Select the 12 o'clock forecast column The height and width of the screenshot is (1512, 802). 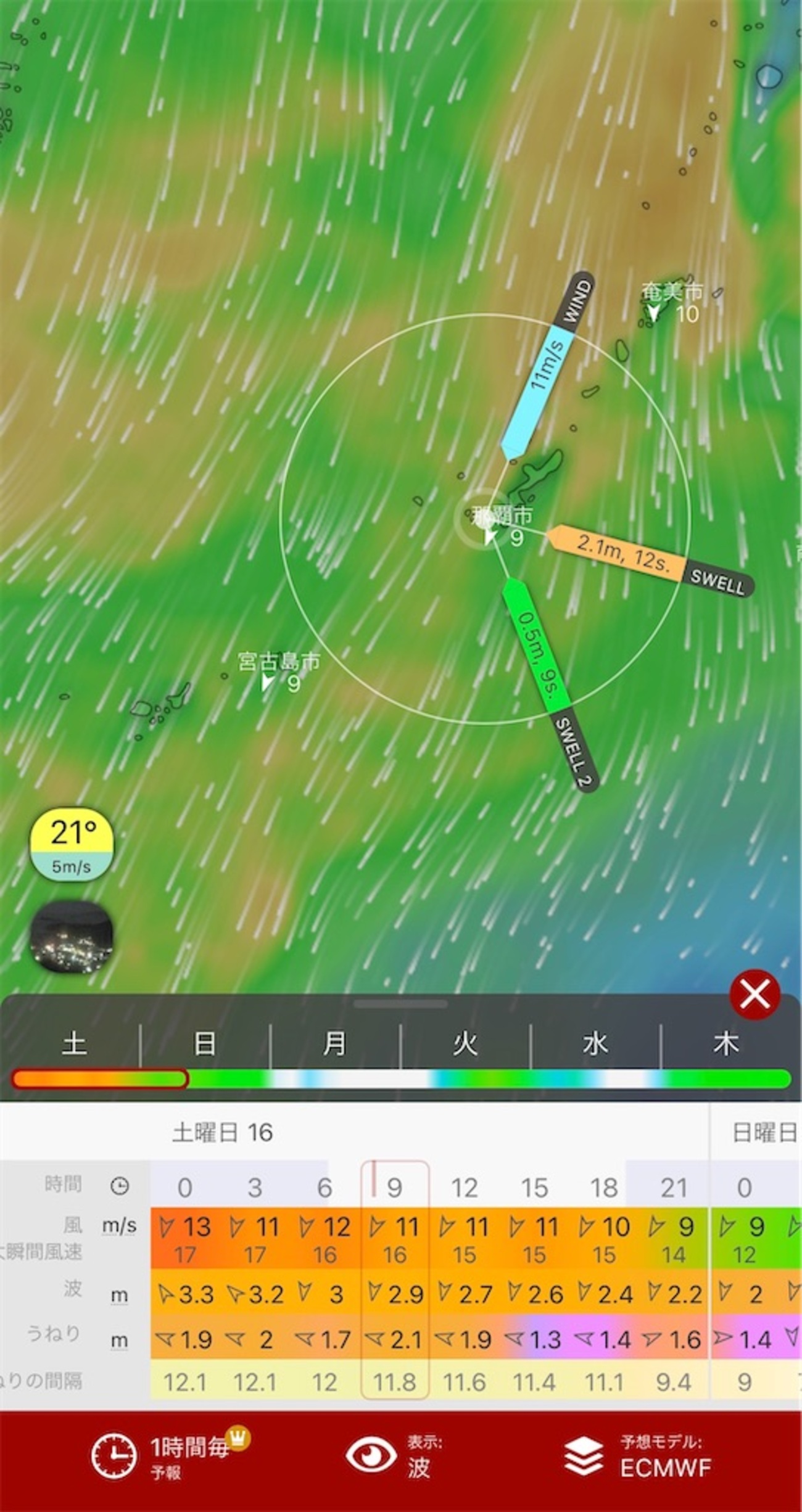(x=465, y=1280)
